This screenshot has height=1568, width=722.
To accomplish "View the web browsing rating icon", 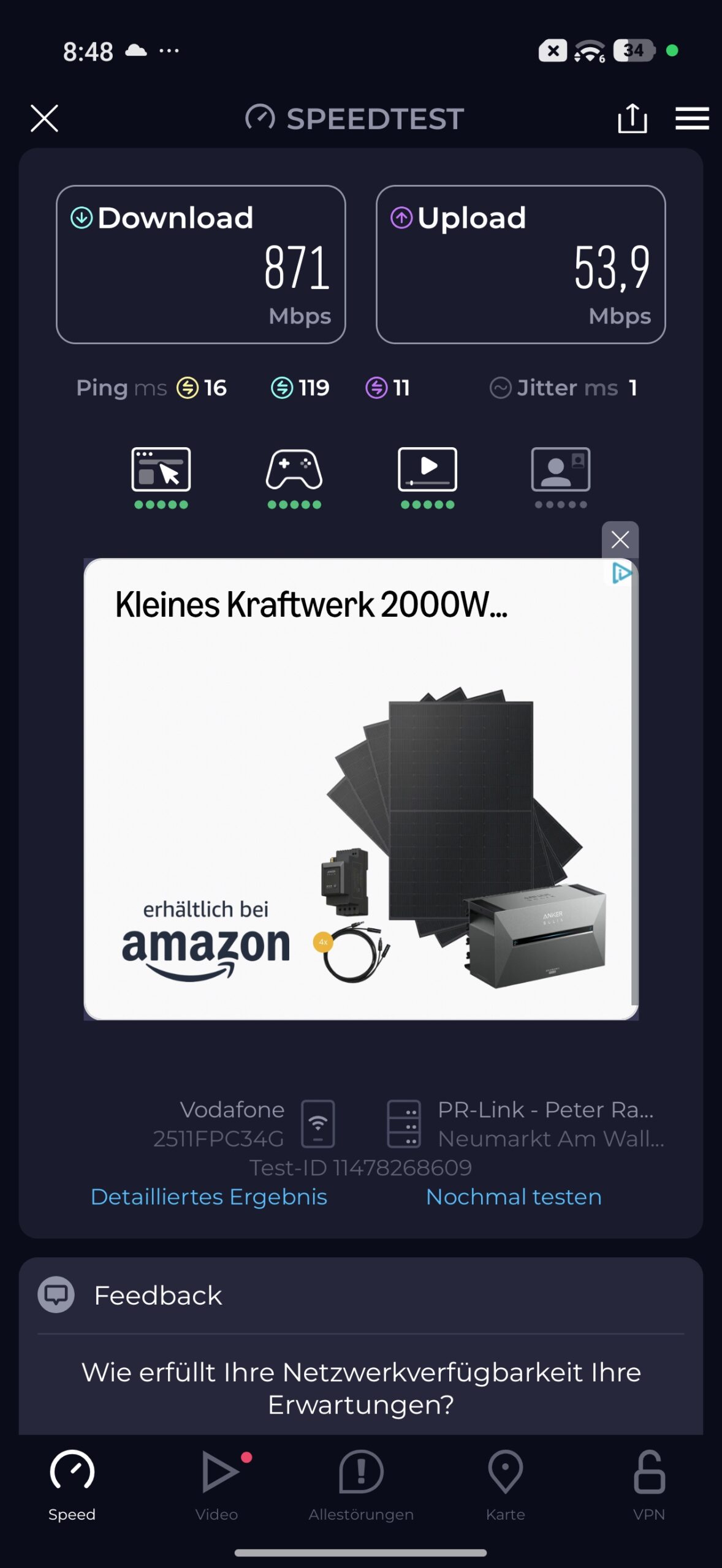I will click(161, 470).
